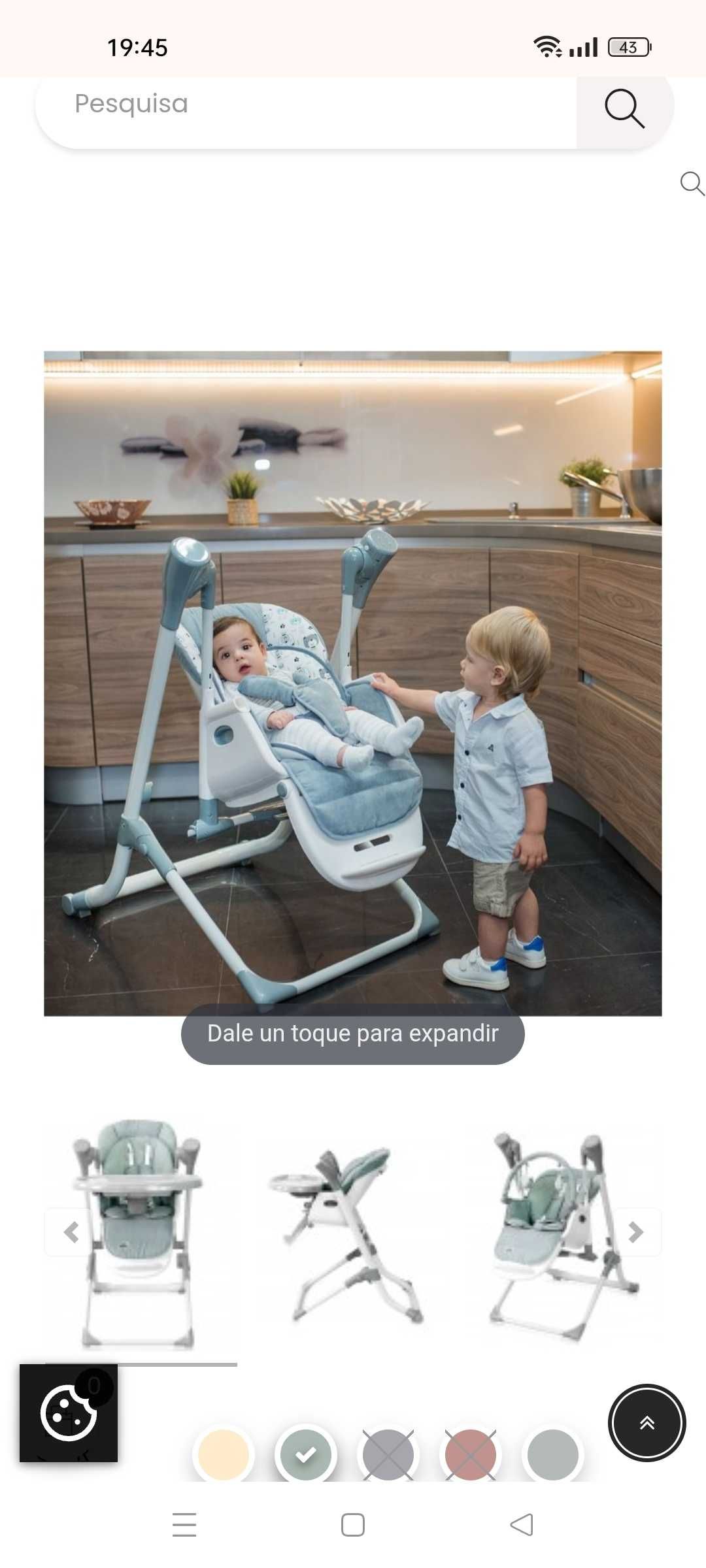Image resolution: width=706 pixels, height=1568 pixels.
Task: Show next thumbnails with right arrow
Action: pos(636,1232)
